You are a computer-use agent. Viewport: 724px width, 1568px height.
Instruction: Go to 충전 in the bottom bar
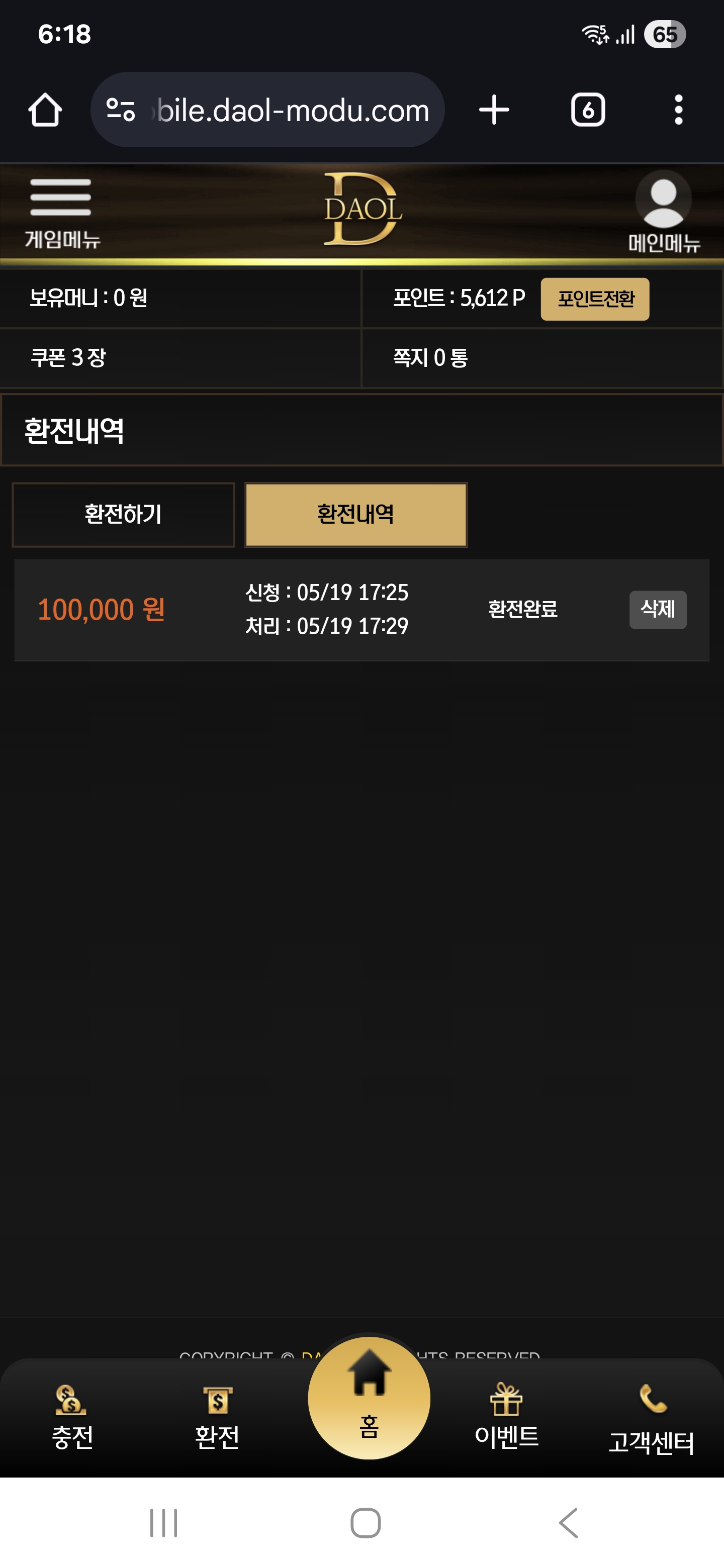[x=72, y=1418]
